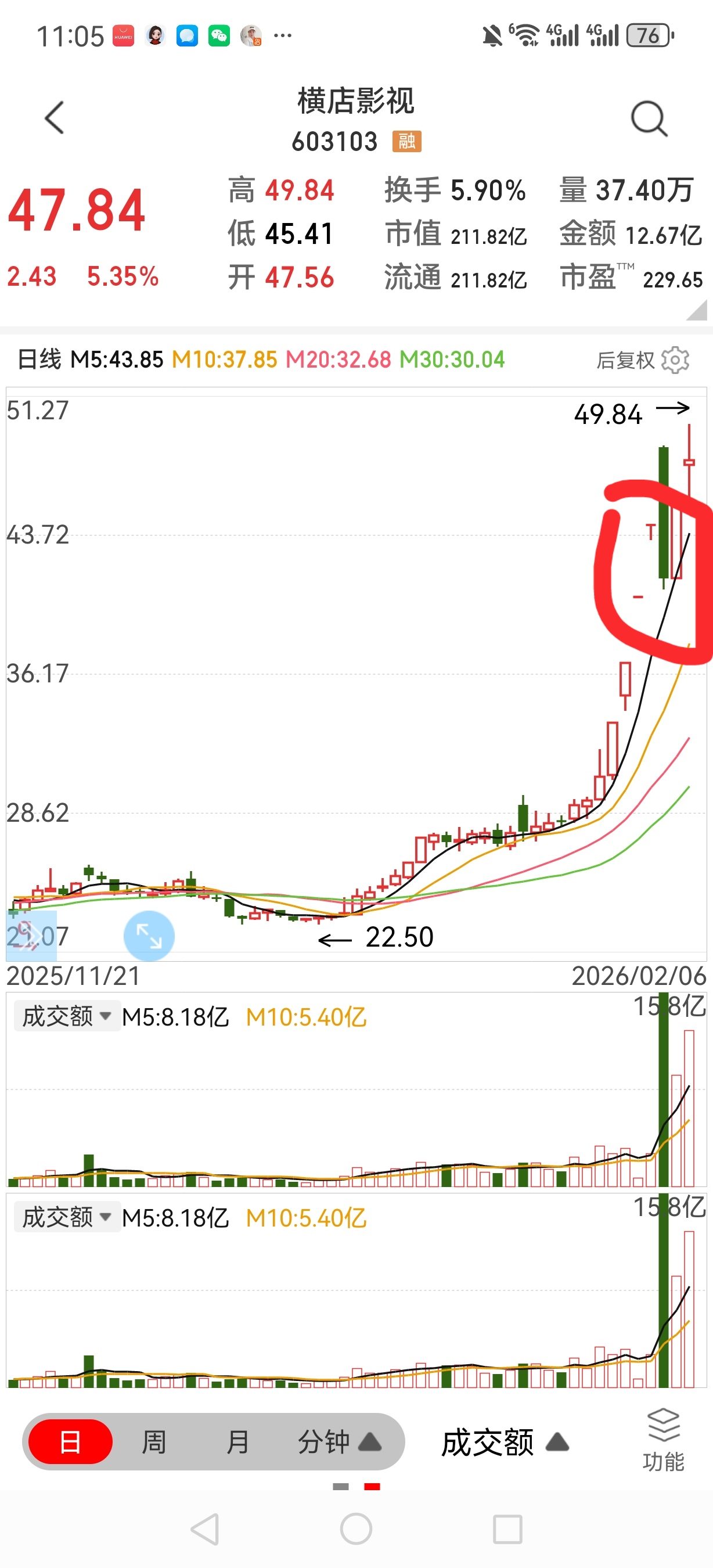Open 后复权 adjustment settings

[x=625, y=360]
